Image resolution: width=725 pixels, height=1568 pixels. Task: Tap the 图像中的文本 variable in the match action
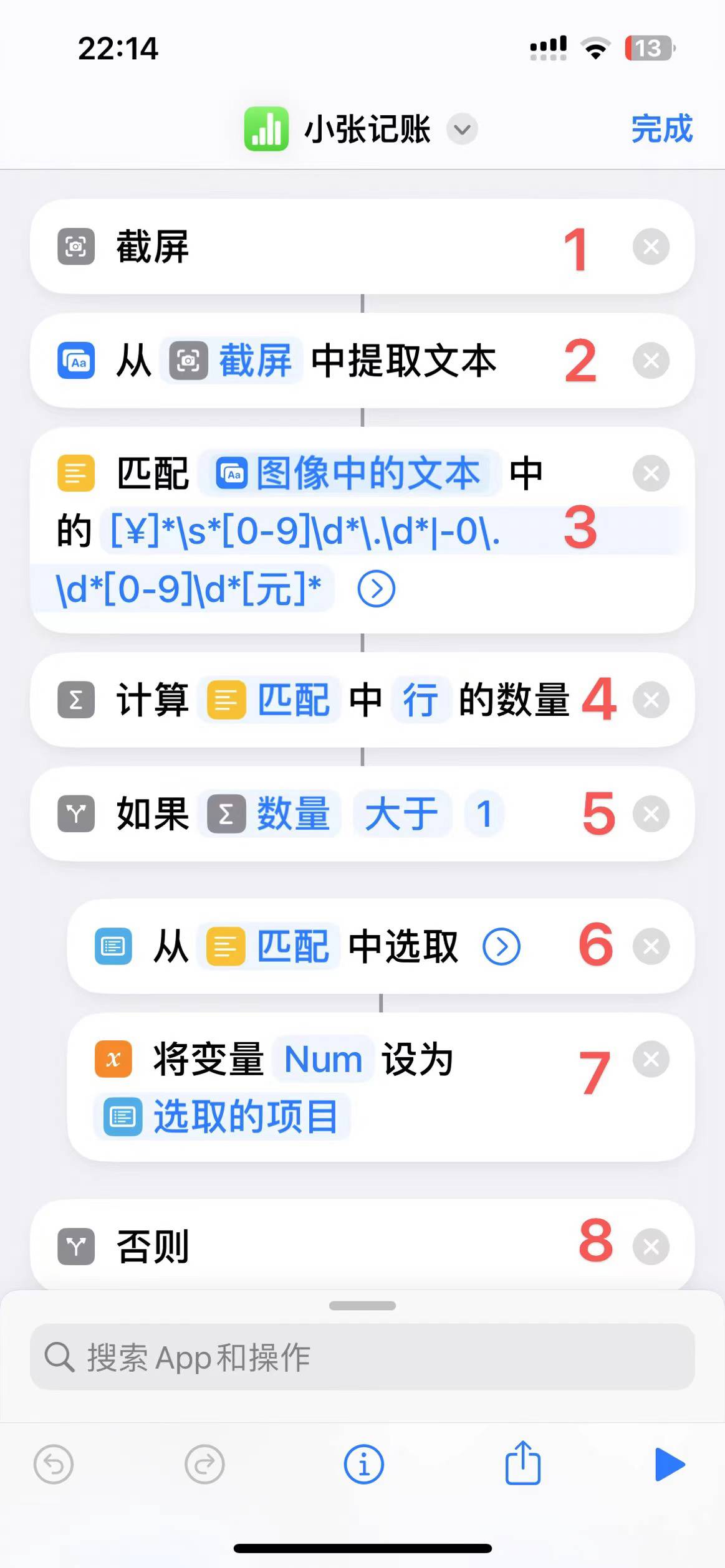tap(349, 473)
